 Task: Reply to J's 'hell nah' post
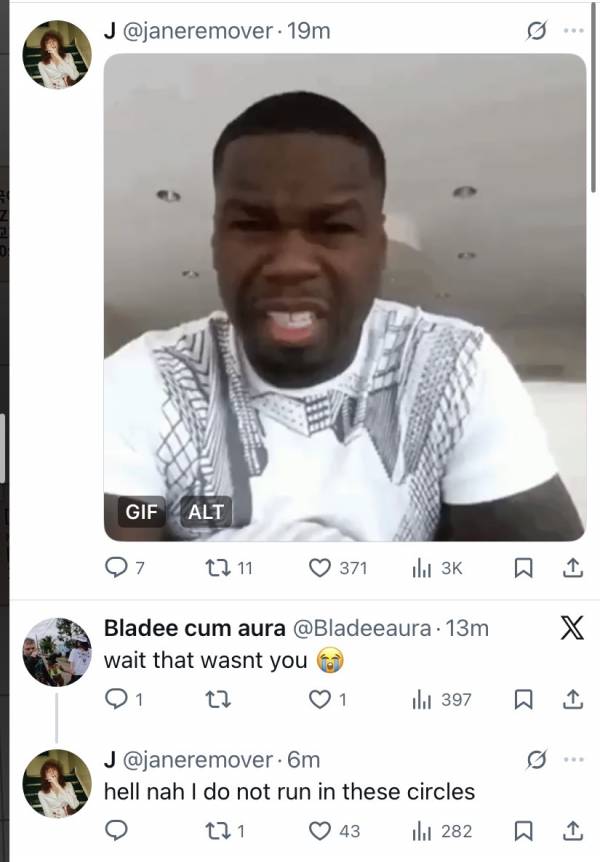pyautogui.click(x=116, y=831)
